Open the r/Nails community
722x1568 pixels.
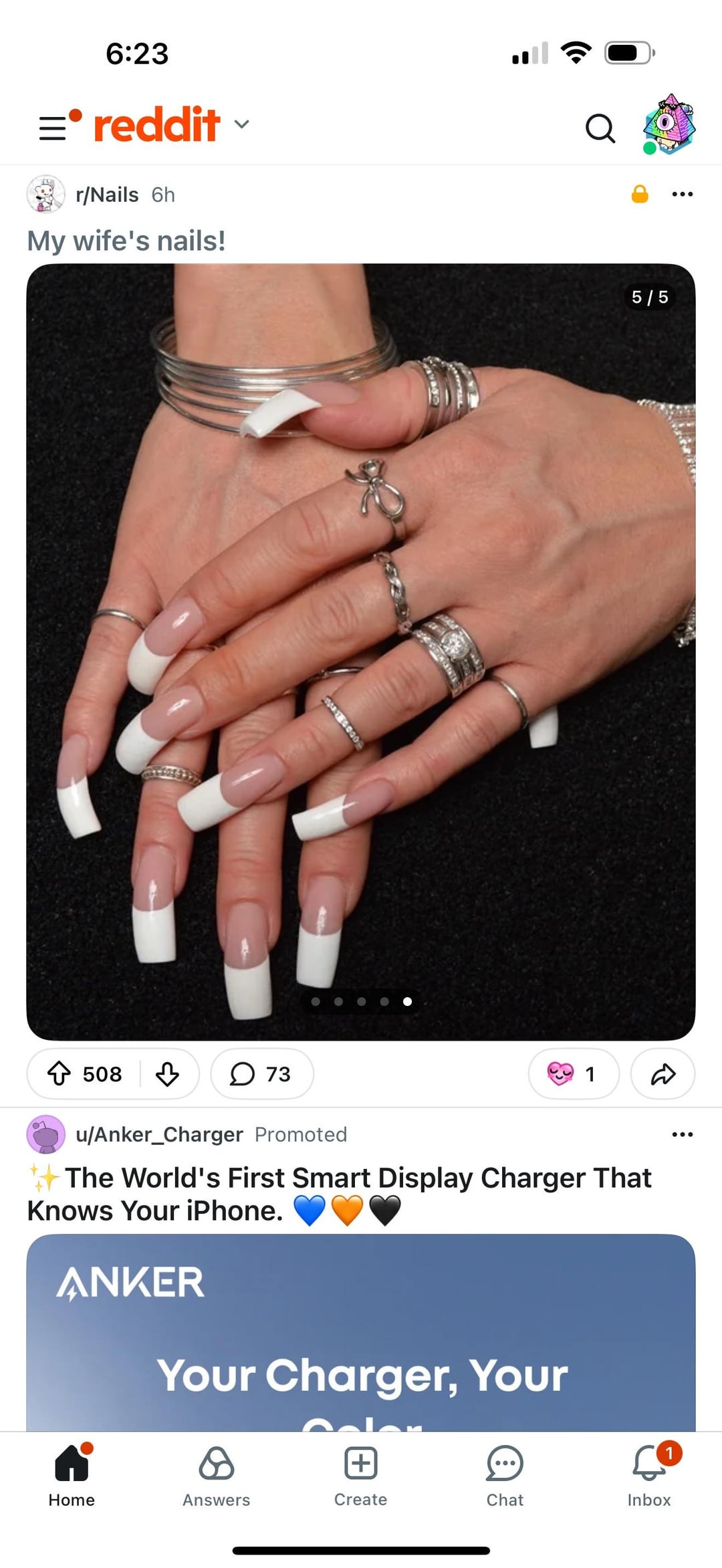pos(107,194)
